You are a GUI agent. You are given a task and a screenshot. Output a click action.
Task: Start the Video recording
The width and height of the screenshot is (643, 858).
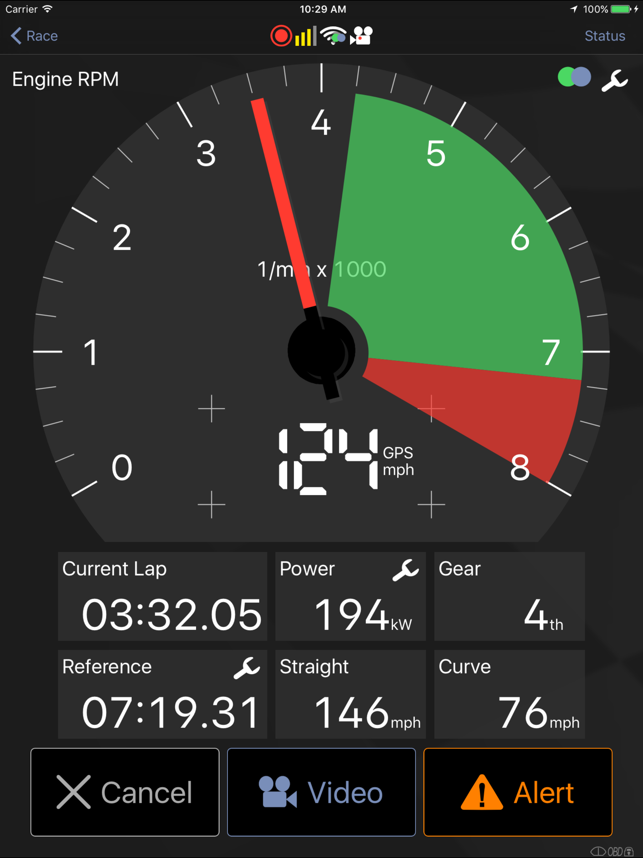tap(321, 792)
